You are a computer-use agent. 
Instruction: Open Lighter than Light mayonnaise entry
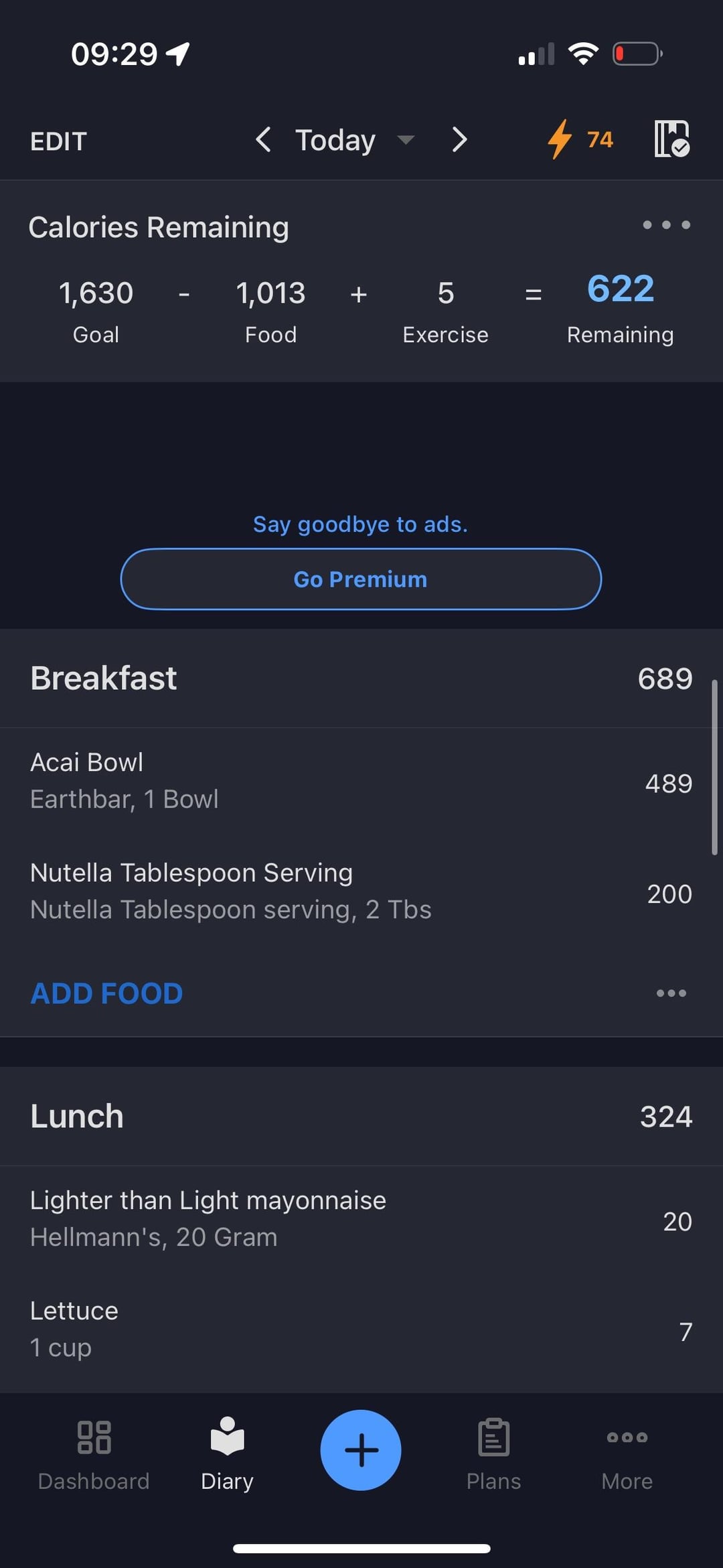click(361, 1219)
